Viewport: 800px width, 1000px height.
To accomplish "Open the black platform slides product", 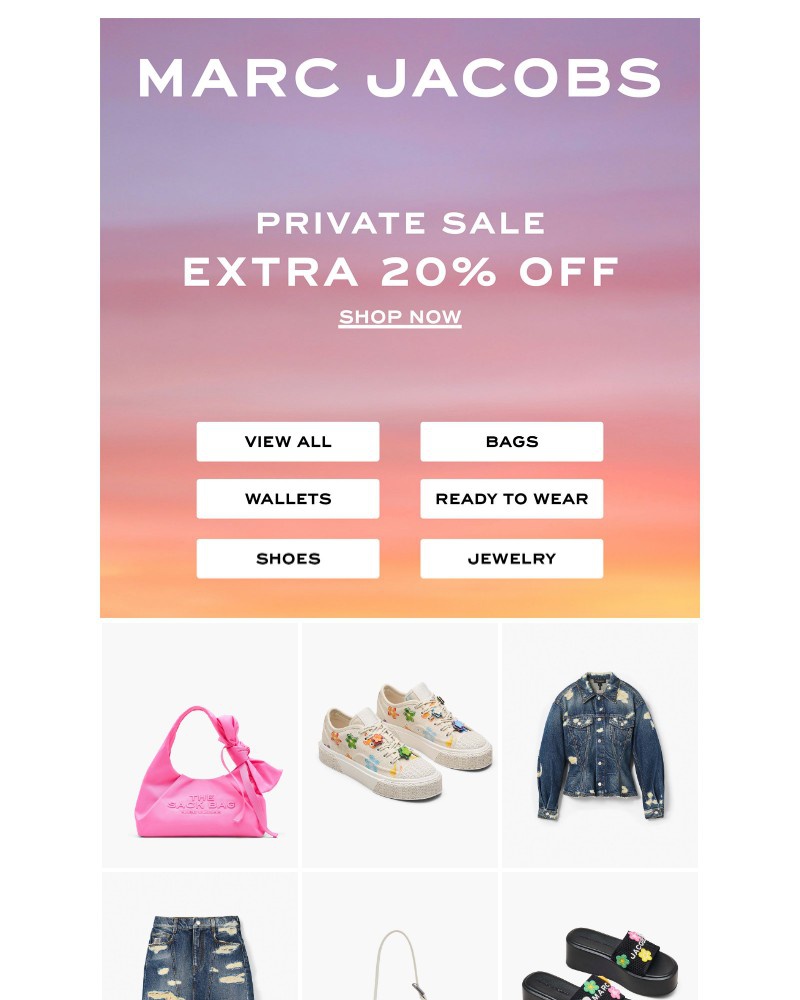I will [600, 950].
